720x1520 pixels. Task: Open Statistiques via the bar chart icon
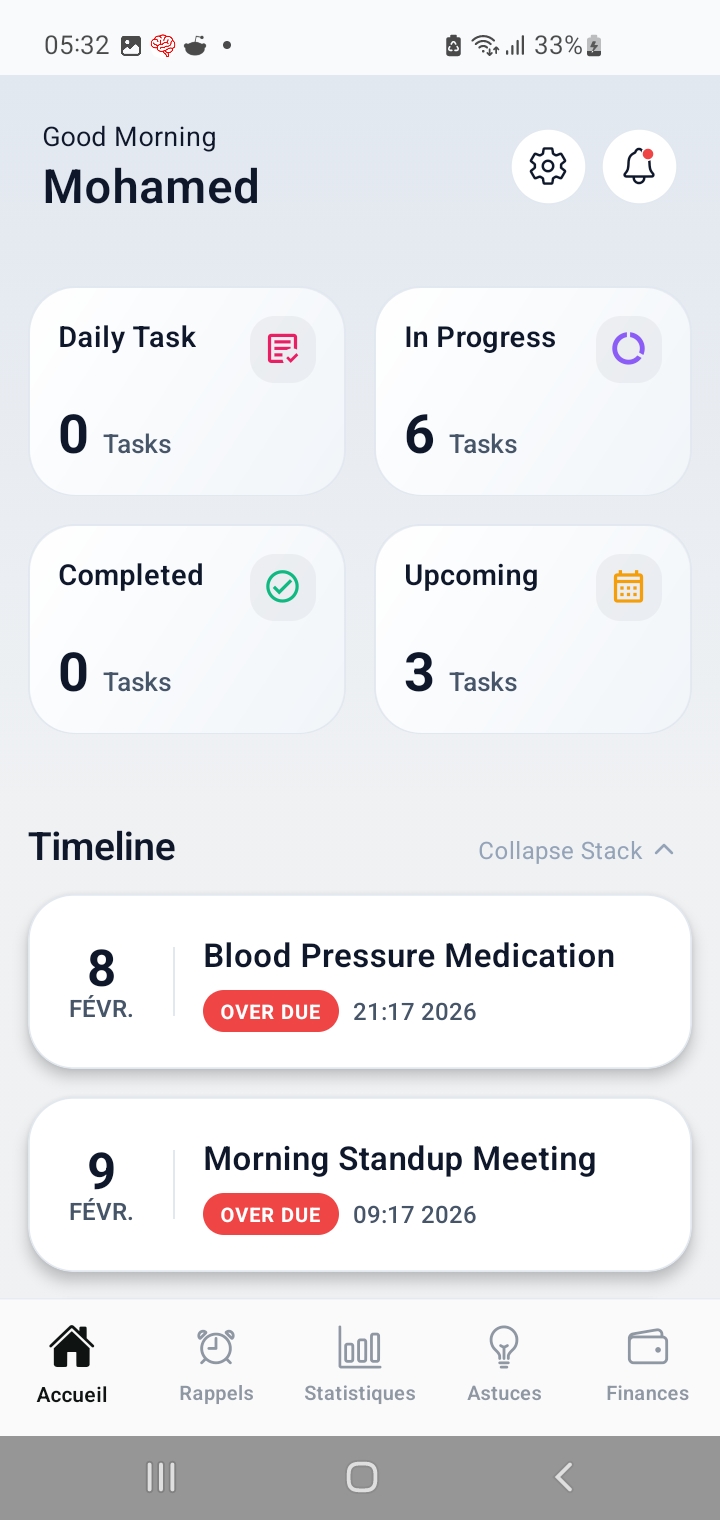(360, 1345)
